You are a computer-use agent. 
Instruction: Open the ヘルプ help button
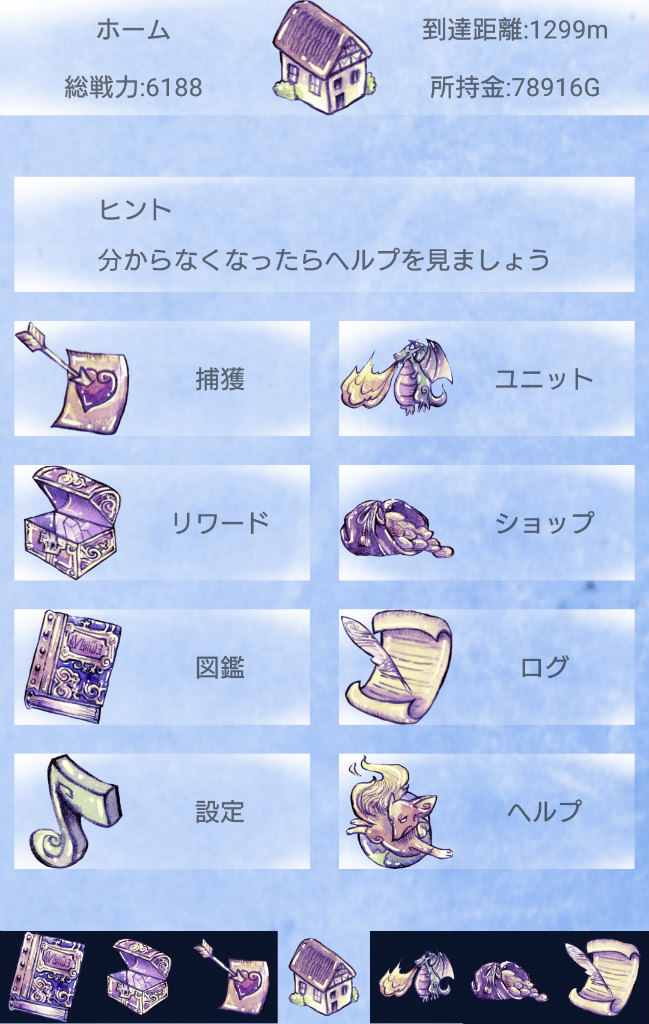point(486,811)
